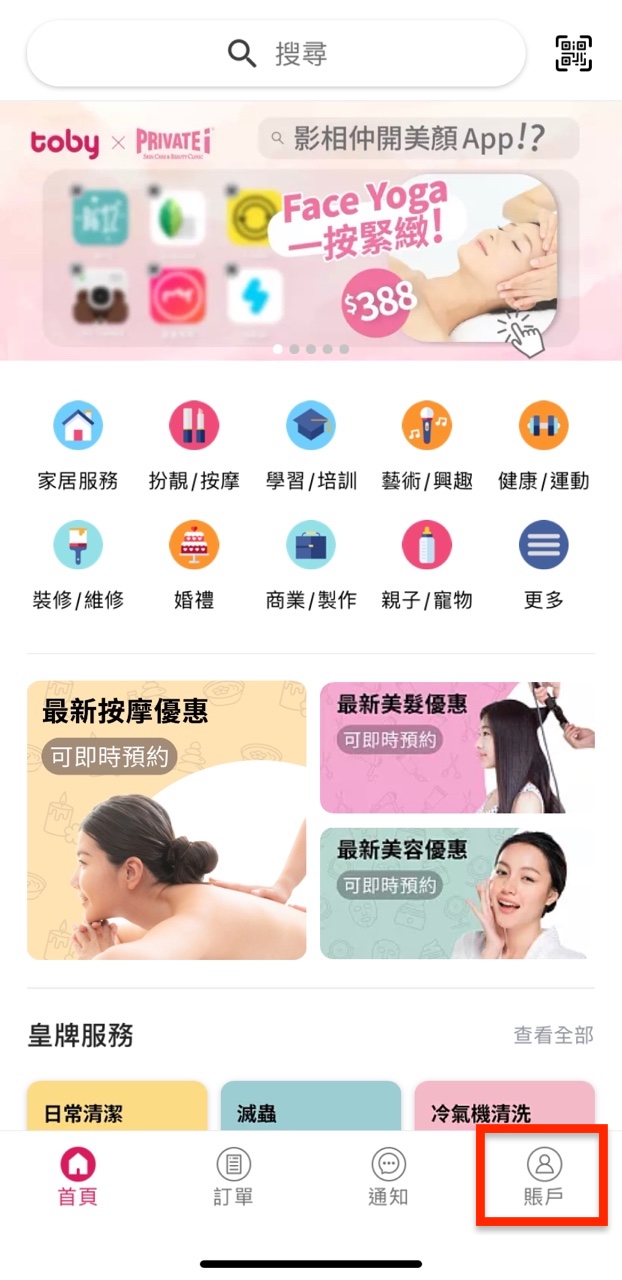
Task: Open the 商業/製作 category
Action: coord(311,566)
